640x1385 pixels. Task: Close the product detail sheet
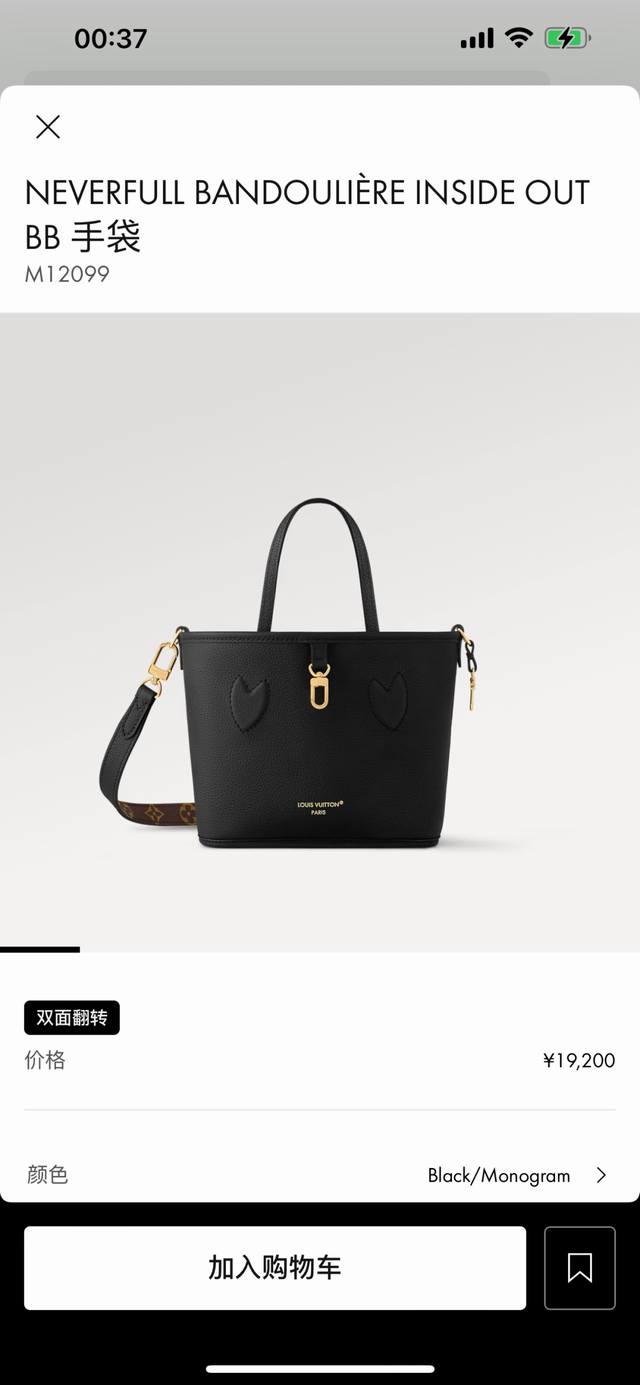click(48, 127)
